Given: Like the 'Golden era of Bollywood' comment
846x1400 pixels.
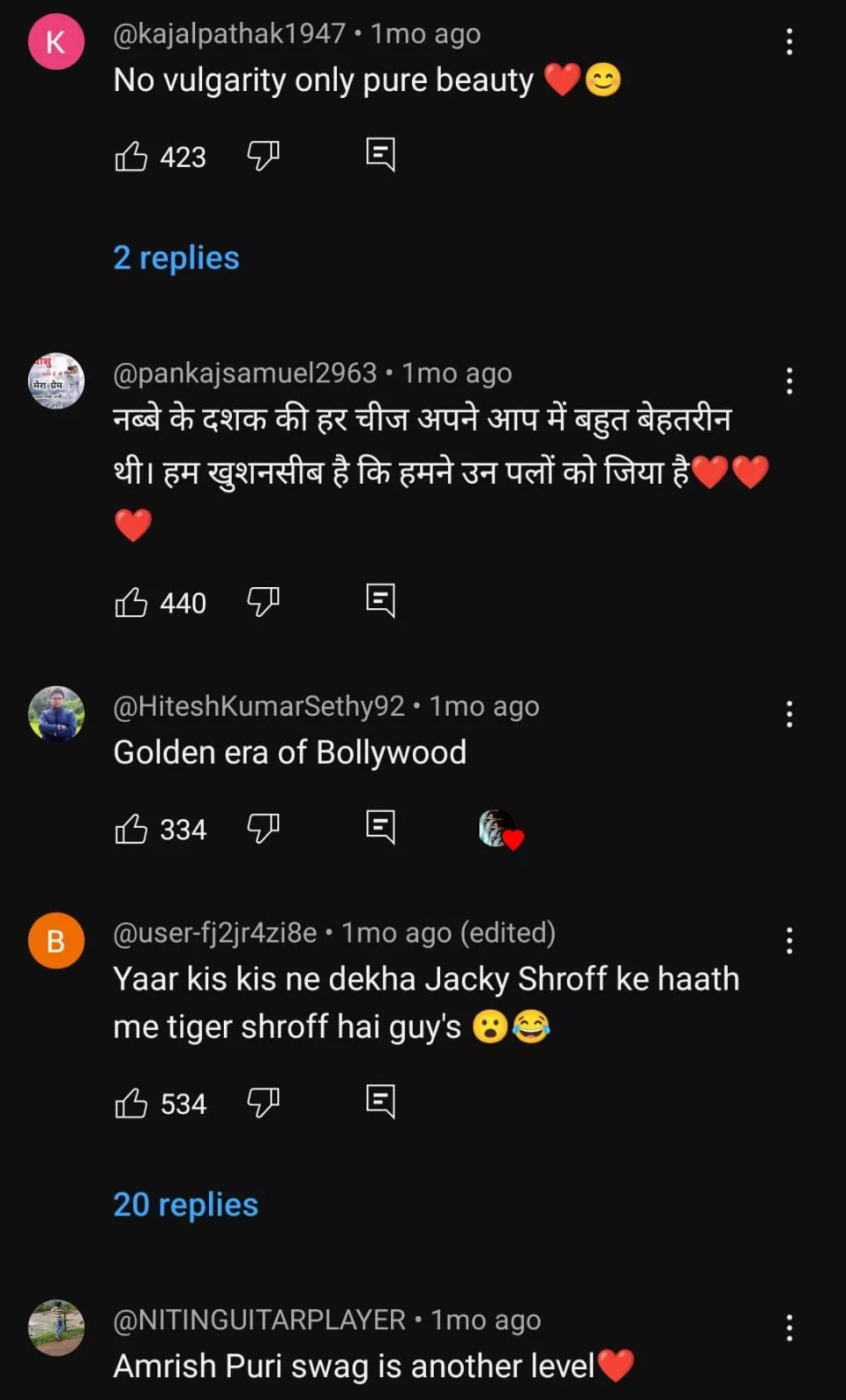Looking at the screenshot, I should (131, 829).
